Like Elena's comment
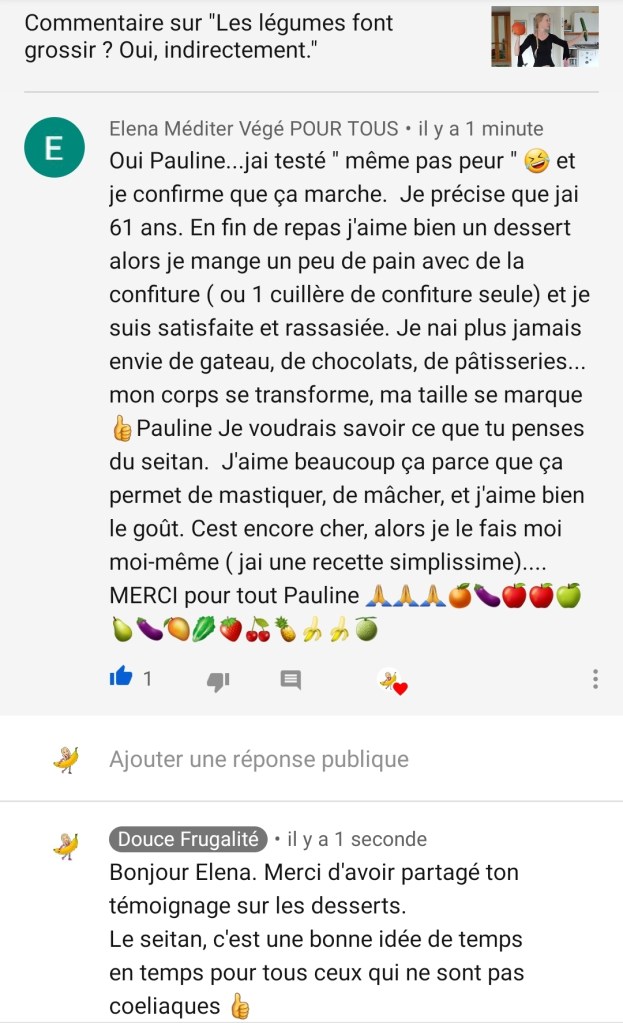The image size is (623, 1023). pos(120,678)
